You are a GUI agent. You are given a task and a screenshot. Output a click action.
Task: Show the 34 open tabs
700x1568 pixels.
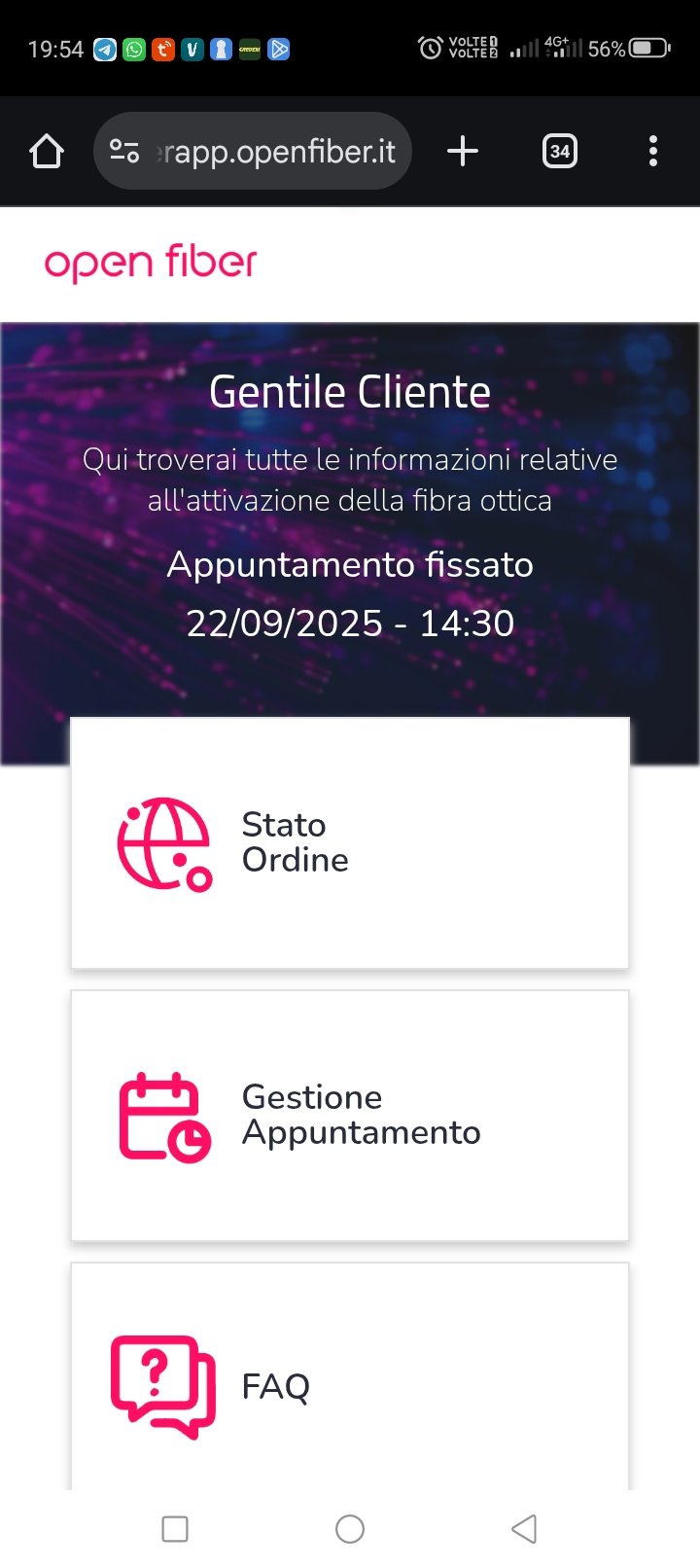[559, 152]
